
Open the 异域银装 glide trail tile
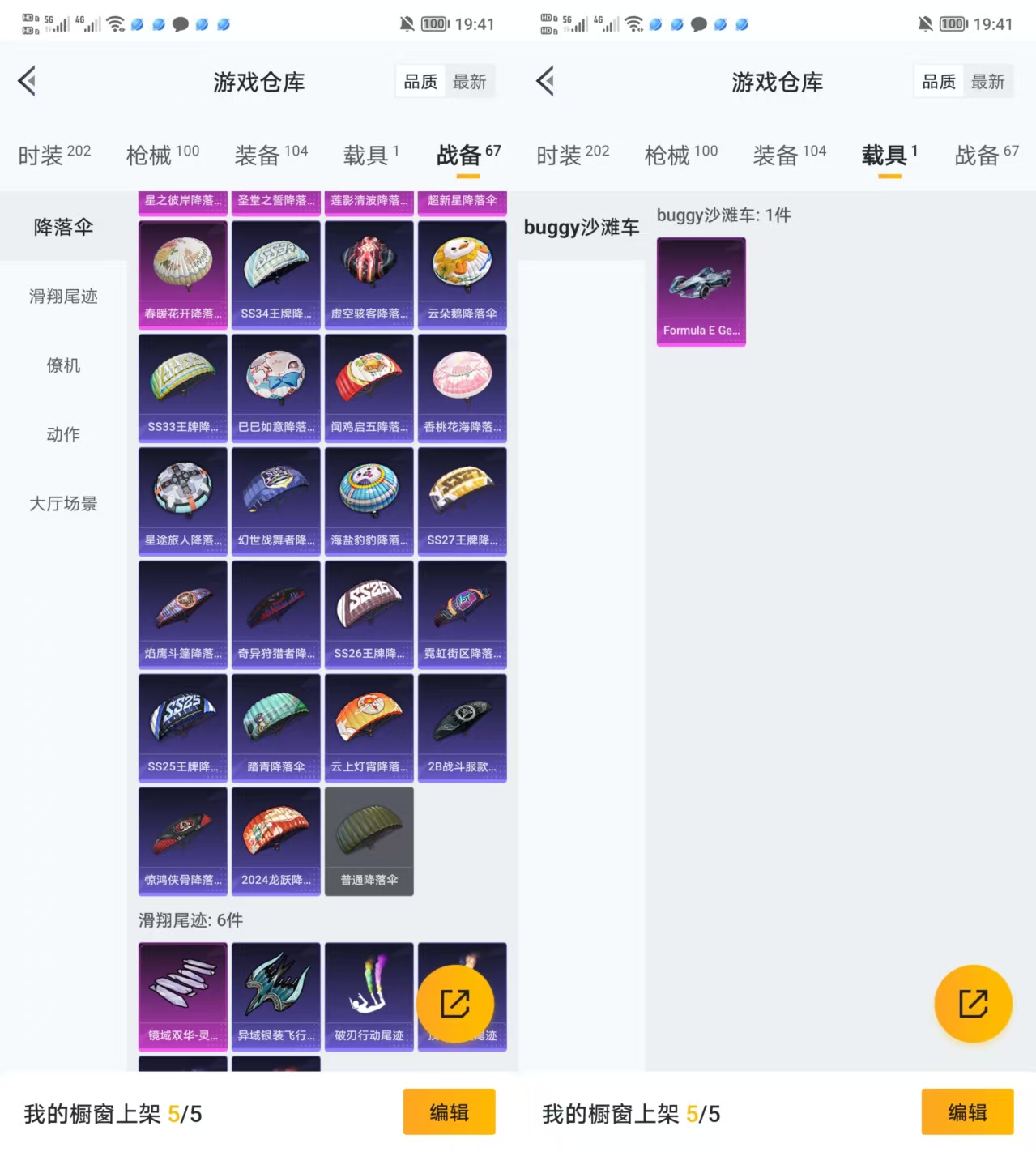pos(276,996)
